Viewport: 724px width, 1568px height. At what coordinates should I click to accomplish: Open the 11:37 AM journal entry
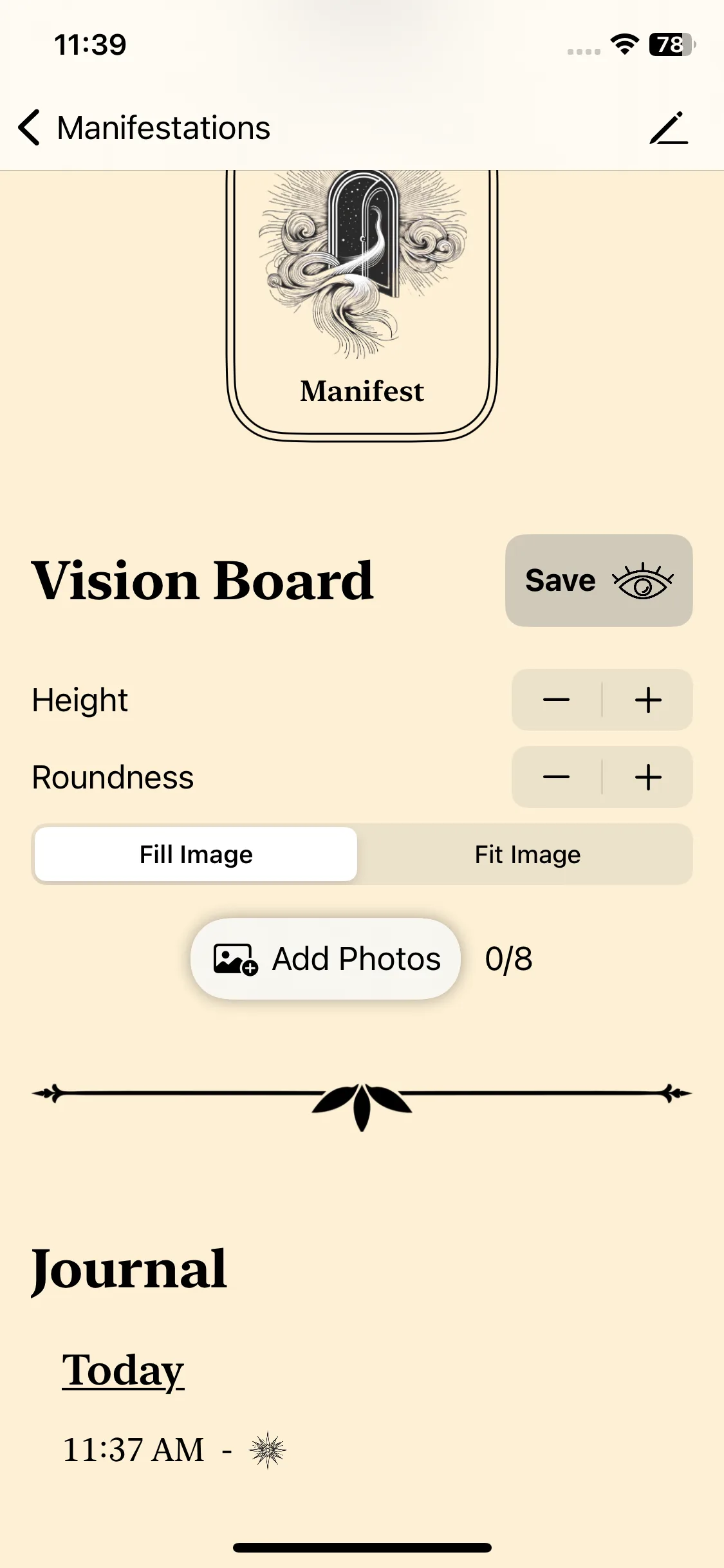174,1450
